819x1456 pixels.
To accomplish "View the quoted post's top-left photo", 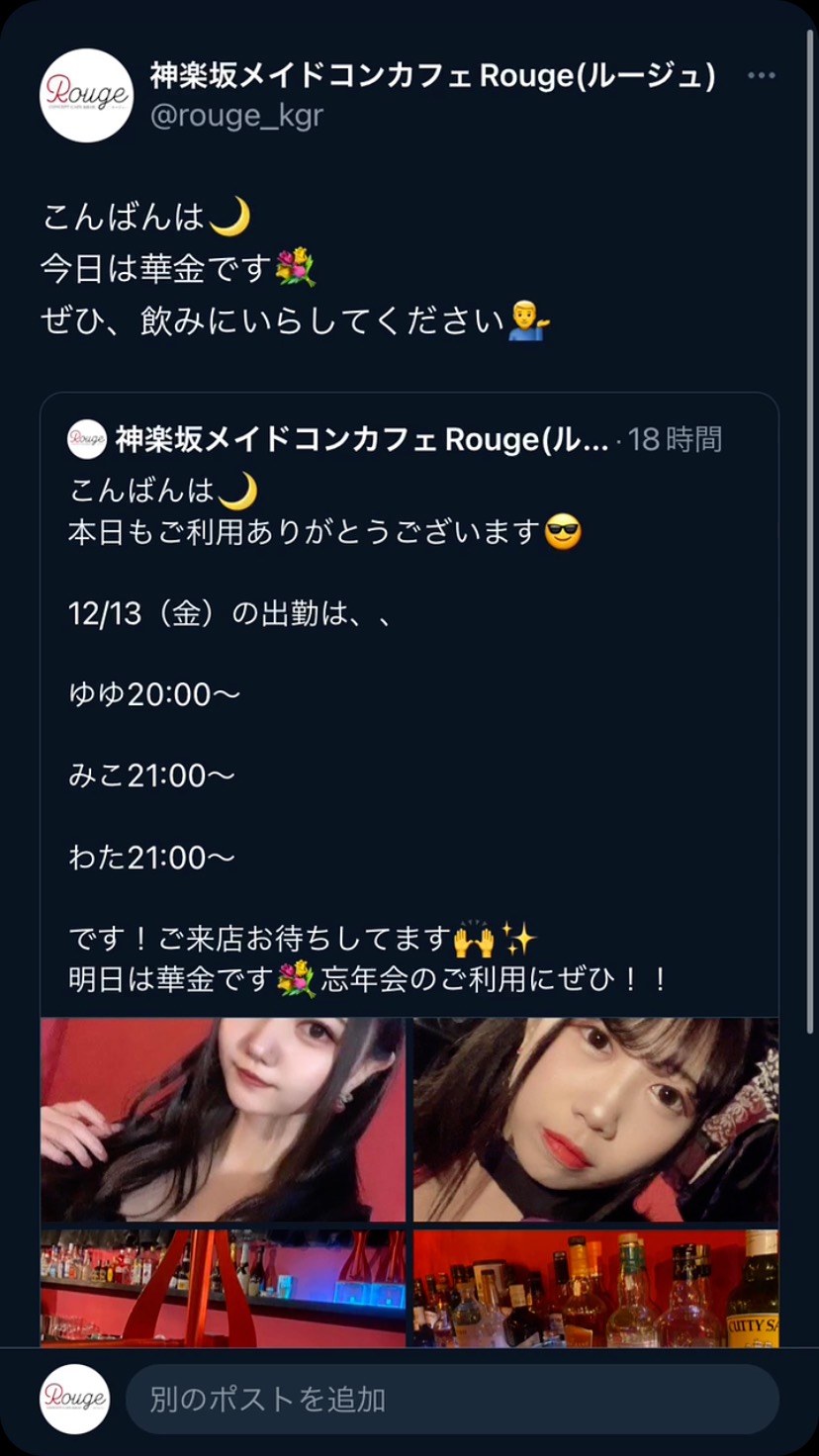I will point(224,1120).
